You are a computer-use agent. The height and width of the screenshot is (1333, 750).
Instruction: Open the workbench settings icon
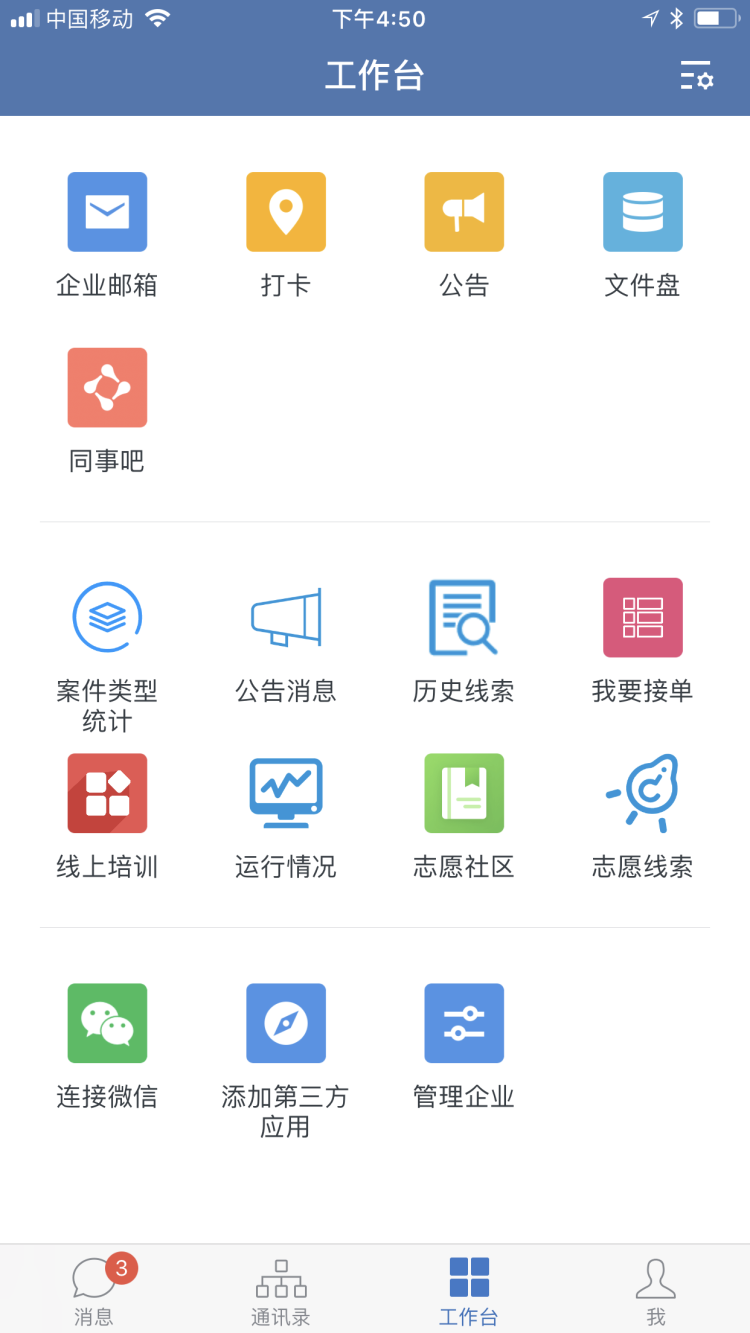pyautogui.click(x=696, y=75)
